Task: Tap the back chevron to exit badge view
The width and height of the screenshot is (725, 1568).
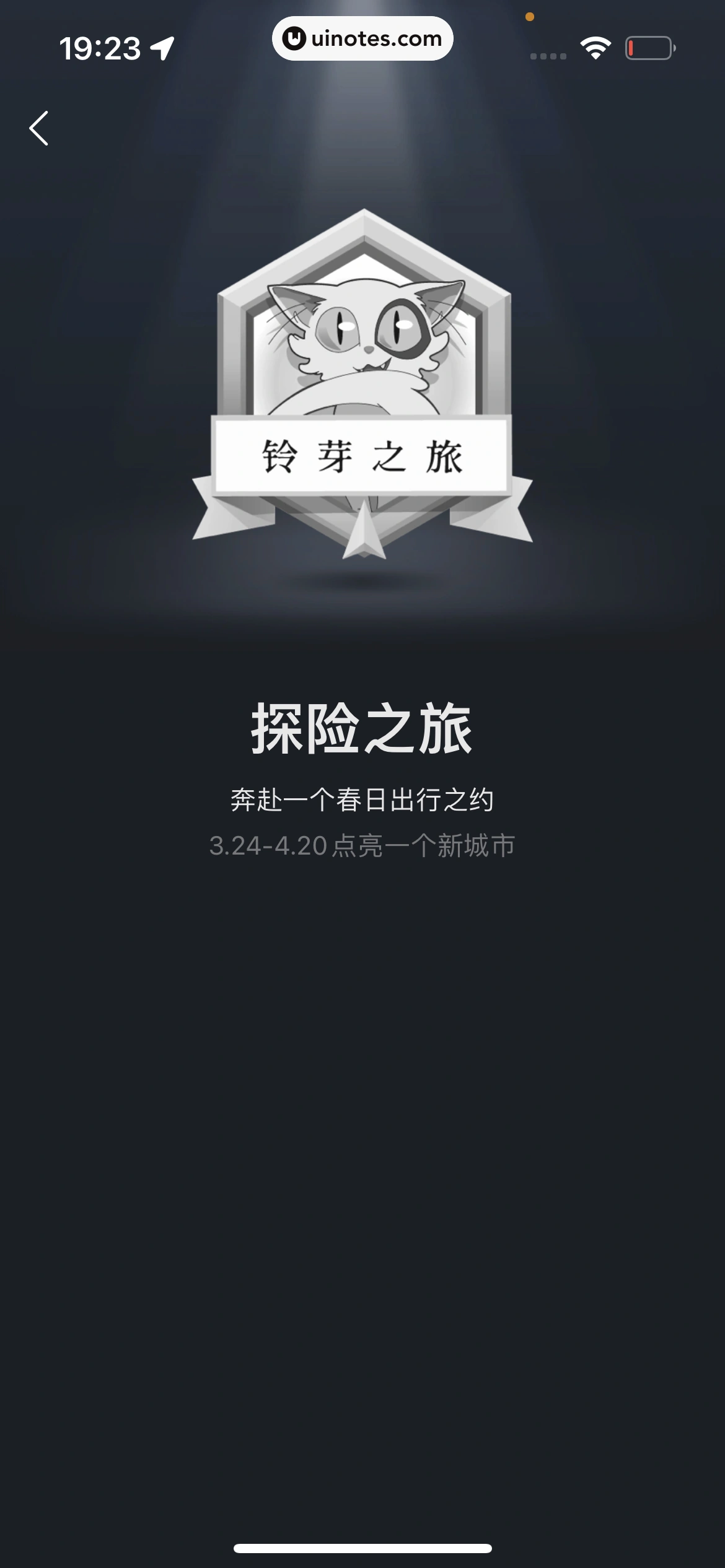Action: [39, 128]
